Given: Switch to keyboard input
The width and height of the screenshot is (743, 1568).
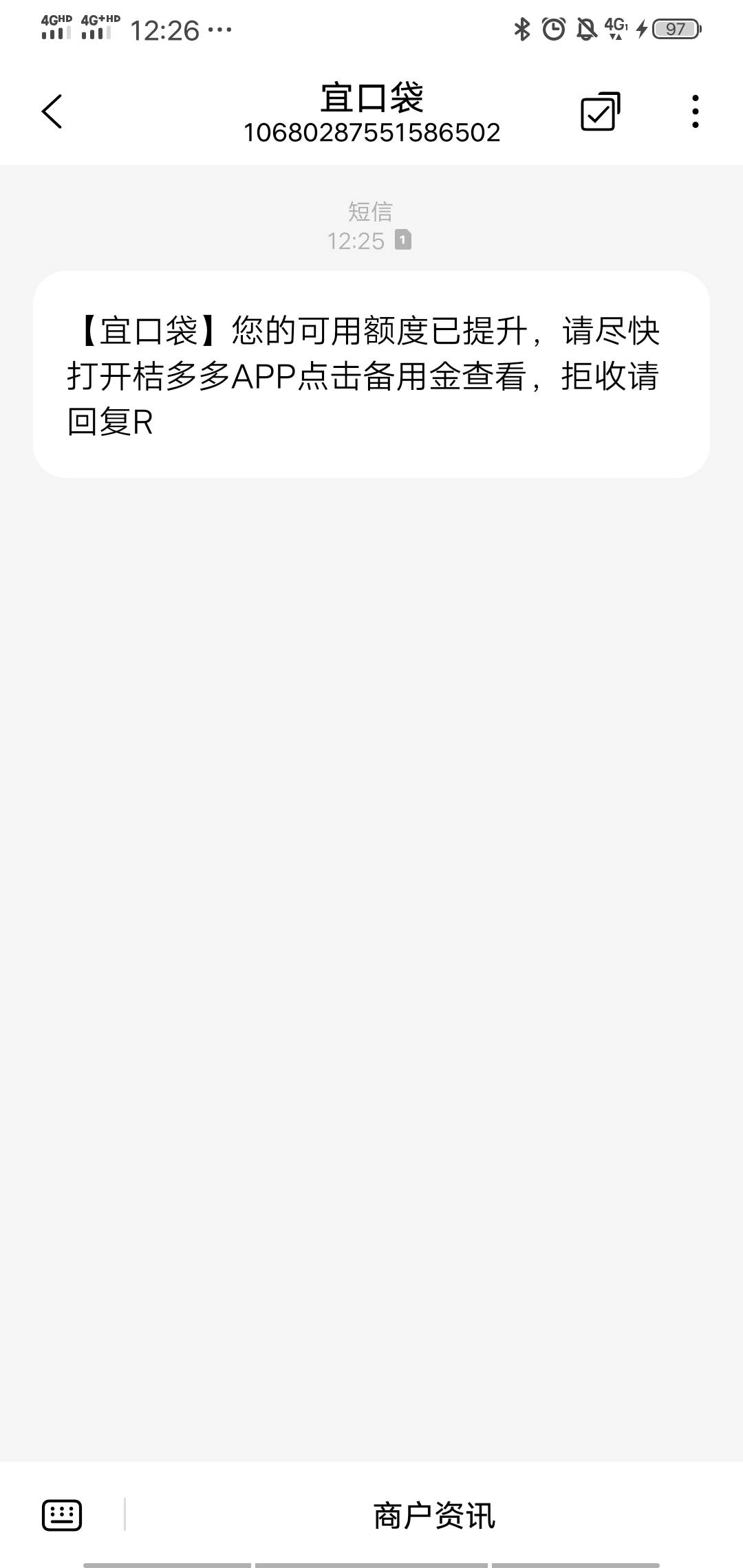Looking at the screenshot, I should (x=62, y=1515).
